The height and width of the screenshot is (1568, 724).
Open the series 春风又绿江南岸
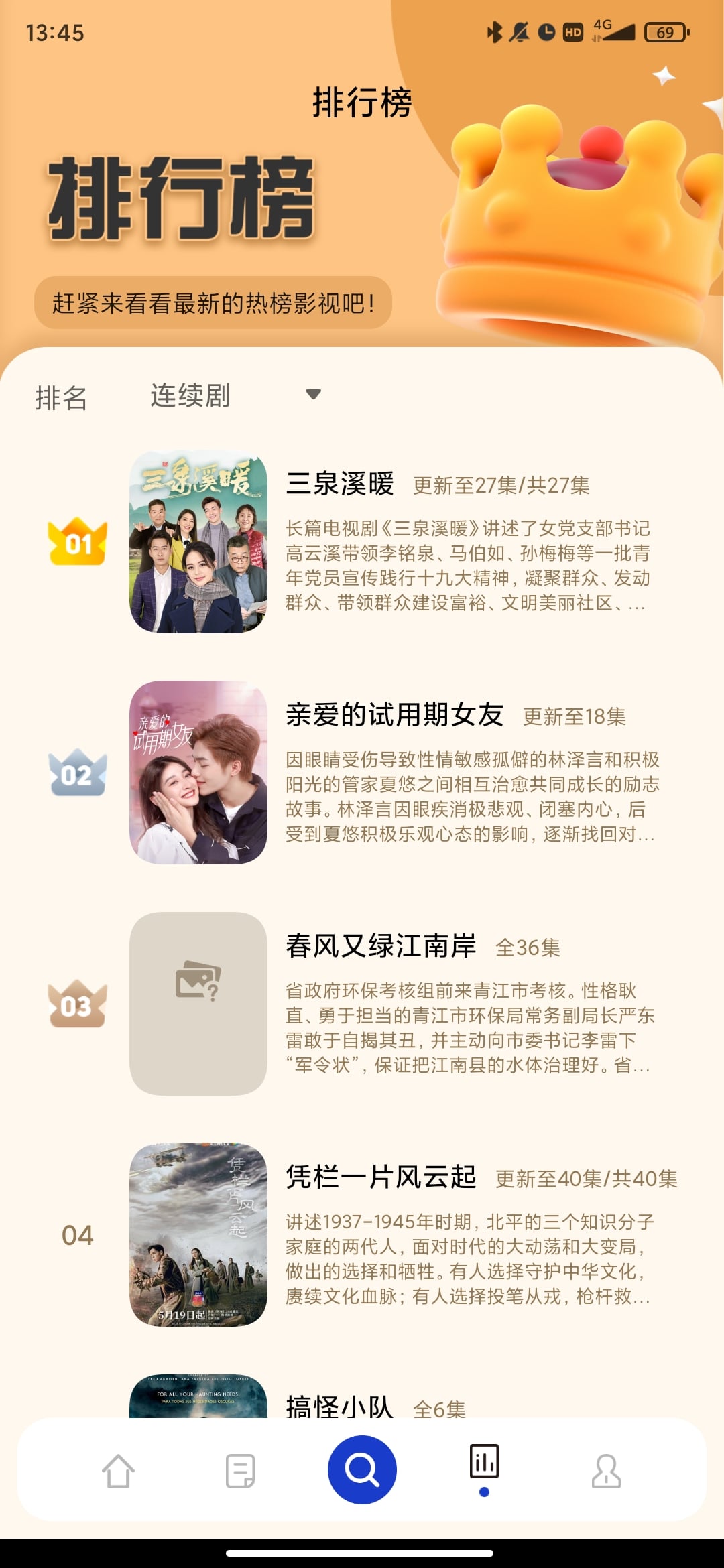pyautogui.click(x=380, y=946)
